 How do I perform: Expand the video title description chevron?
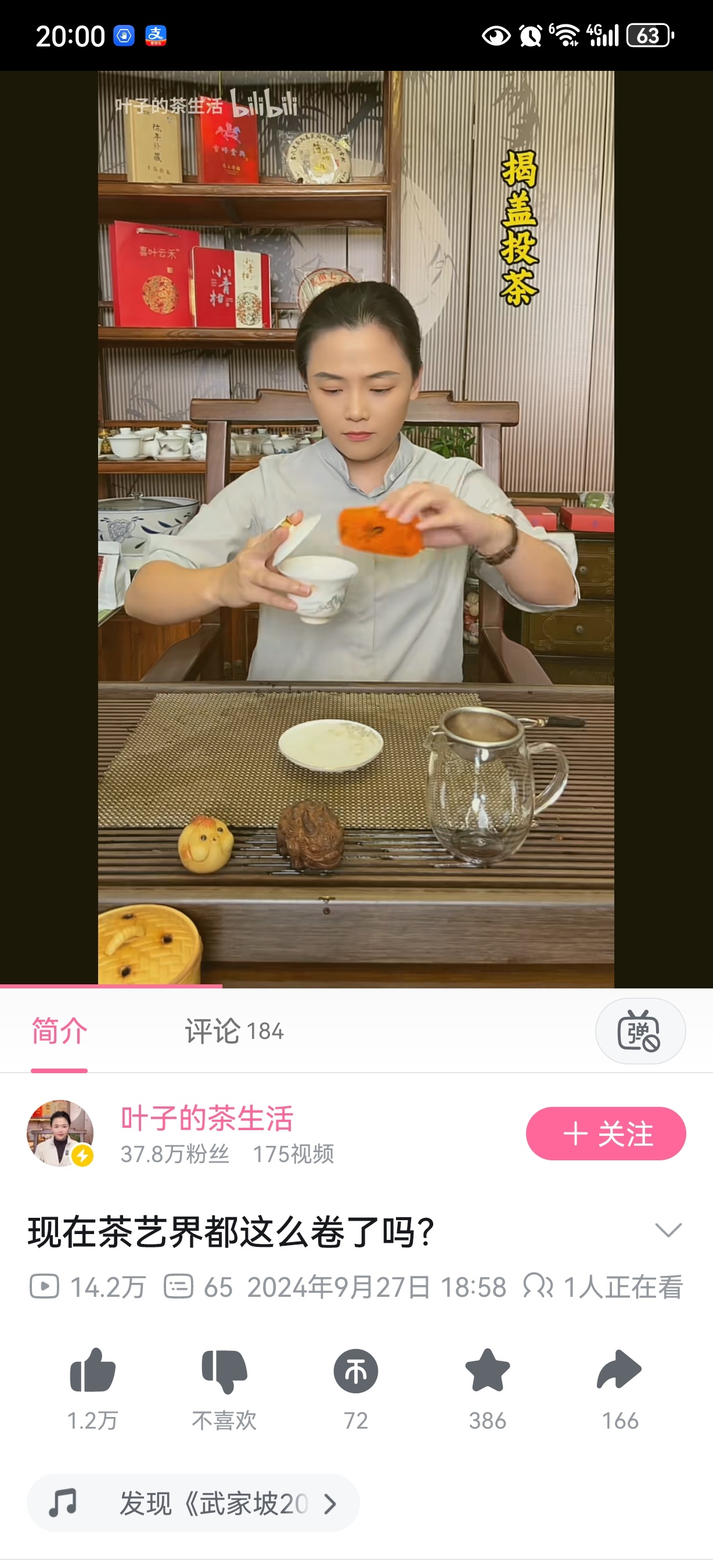pyautogui.click(x=668, y=1229)
